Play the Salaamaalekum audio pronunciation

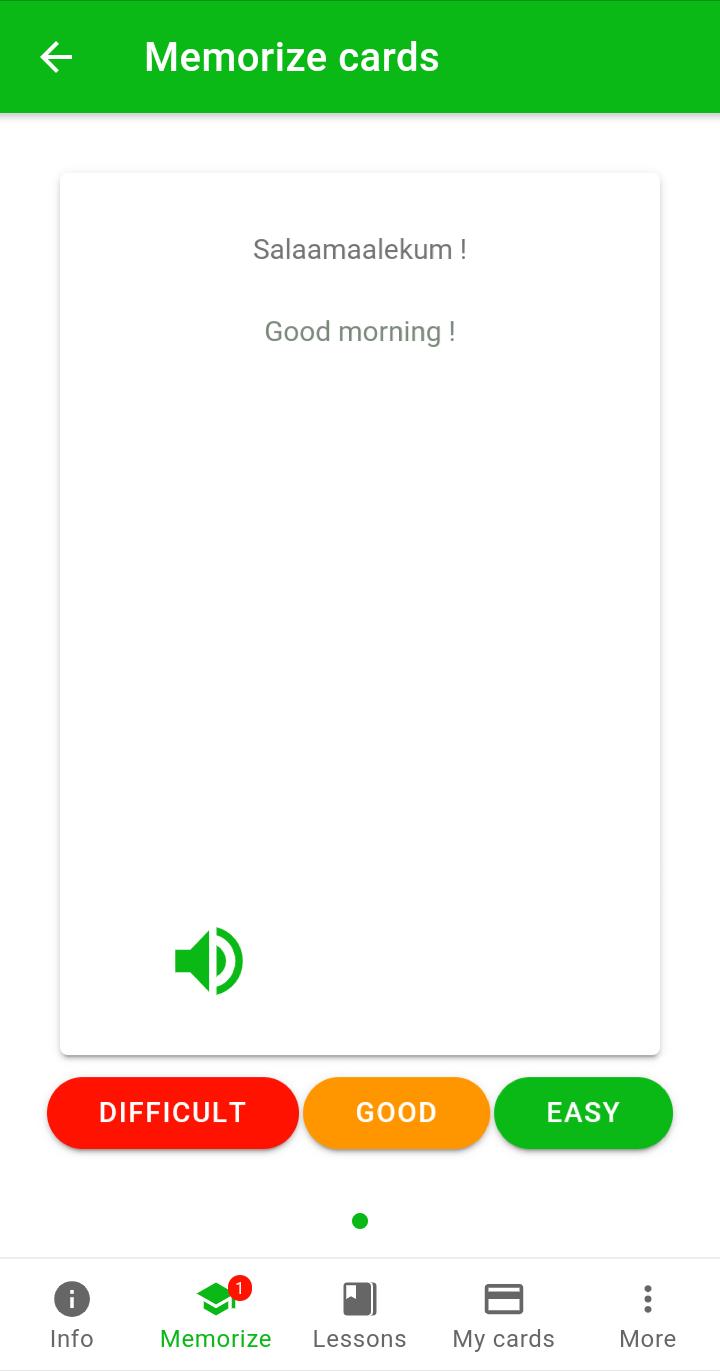click(x=208, y=961)
